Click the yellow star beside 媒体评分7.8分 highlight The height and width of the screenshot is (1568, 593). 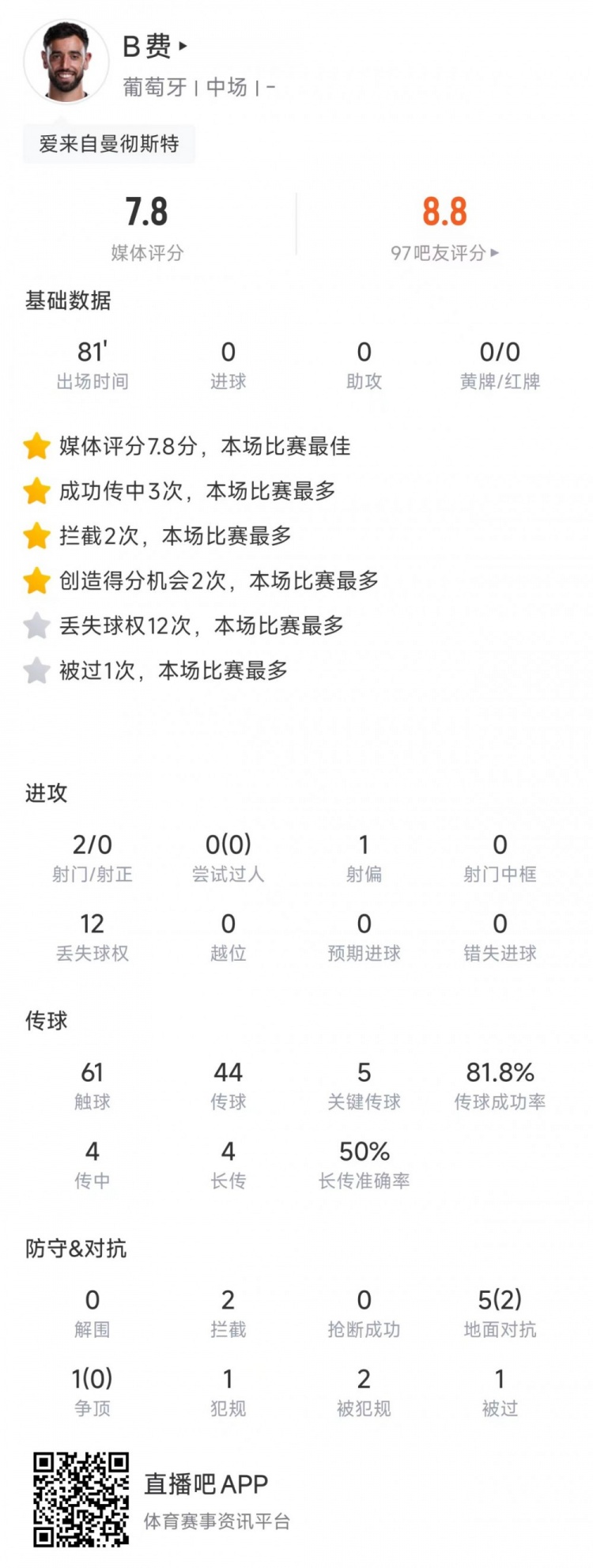36,446
